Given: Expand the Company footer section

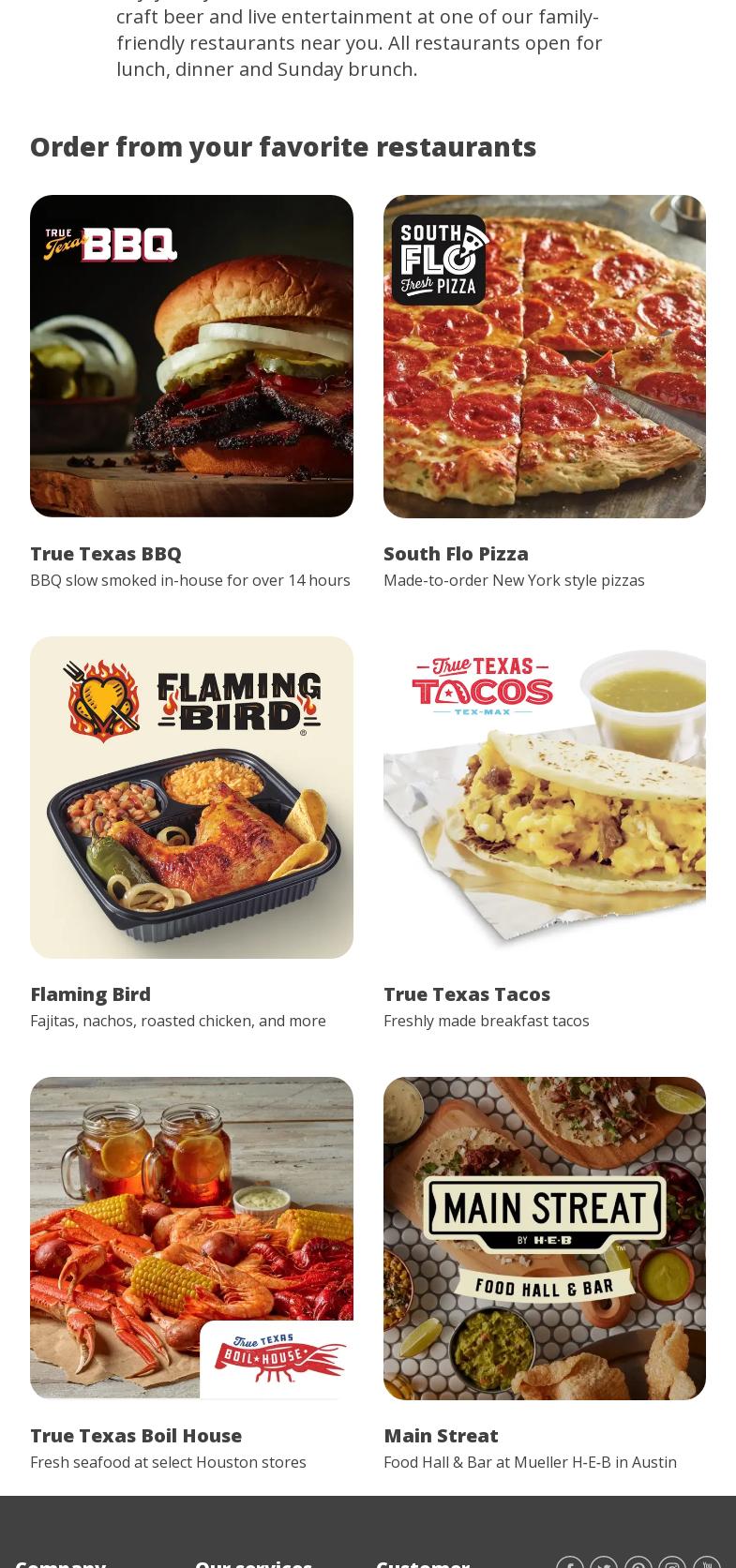Looking at the screenshot, I should tap(61, 1564).
